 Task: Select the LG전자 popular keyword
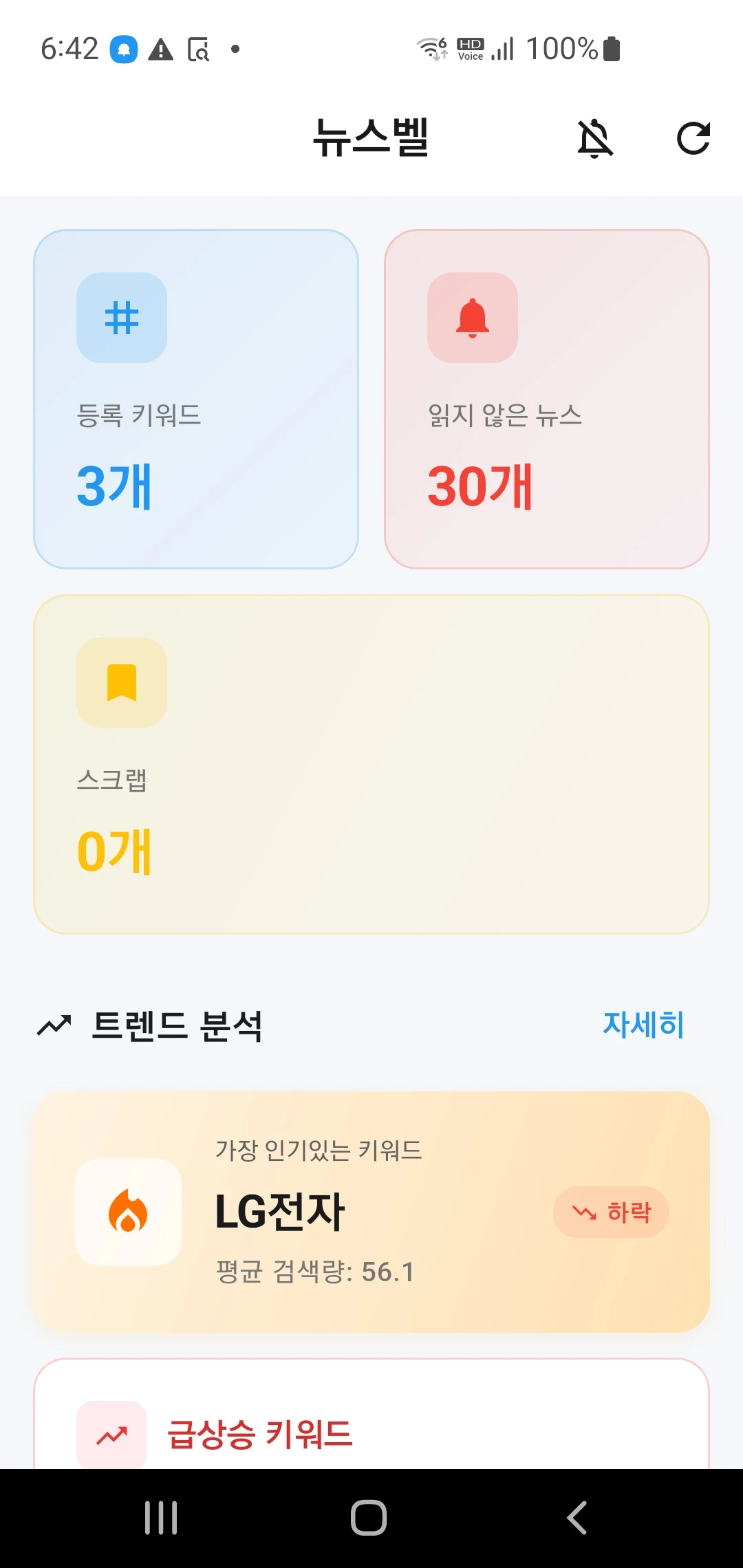click(280, 1212)
